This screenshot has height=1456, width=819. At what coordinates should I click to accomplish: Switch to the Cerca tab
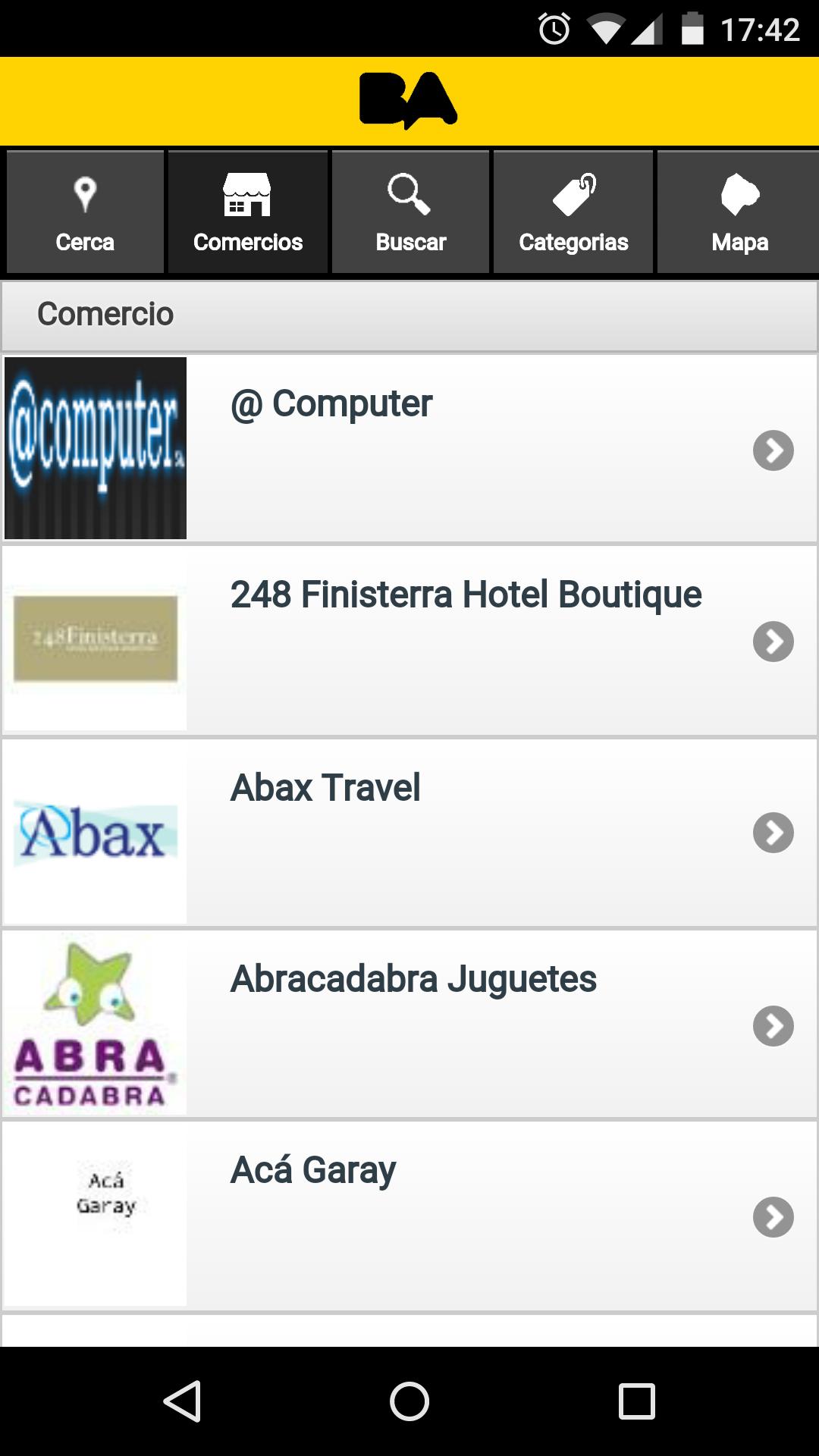[85, 212]
